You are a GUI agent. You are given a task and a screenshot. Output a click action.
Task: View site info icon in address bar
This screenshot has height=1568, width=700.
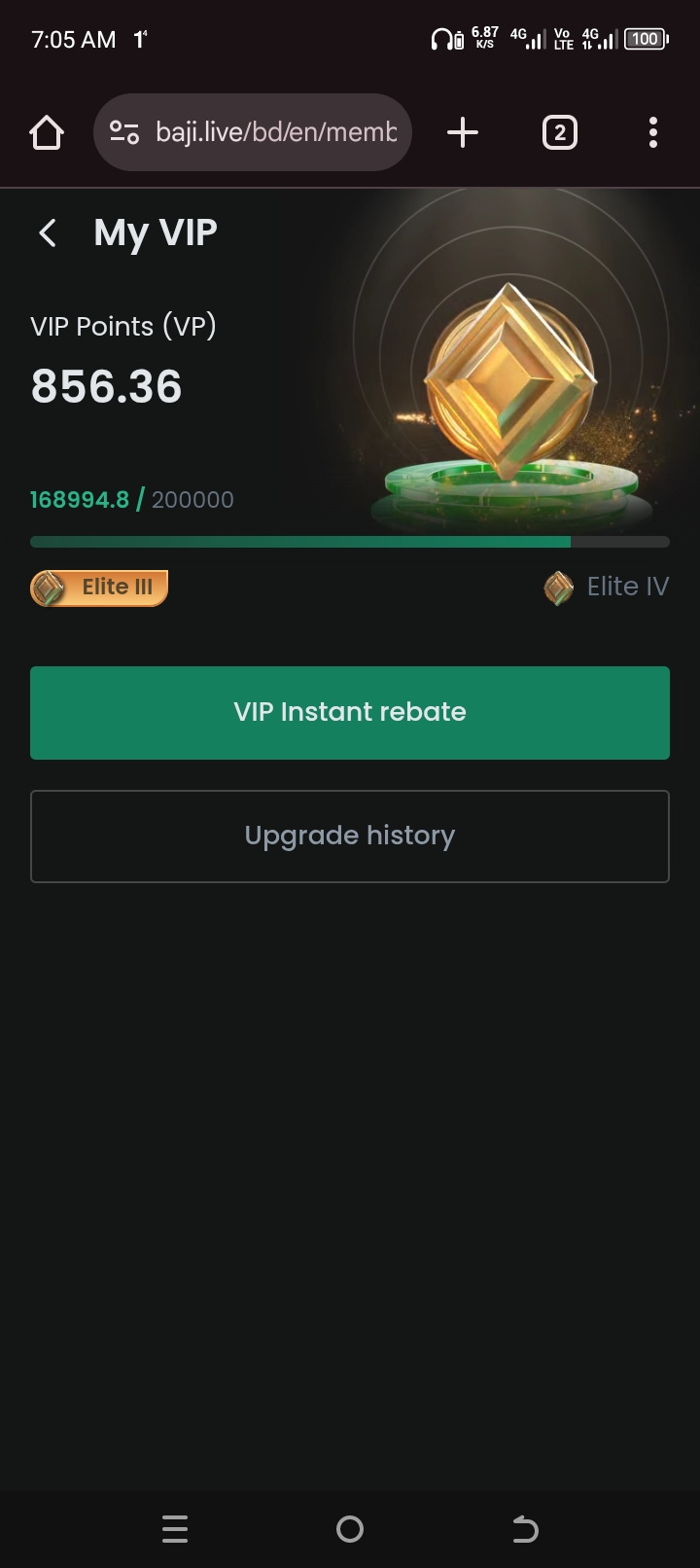124,132
